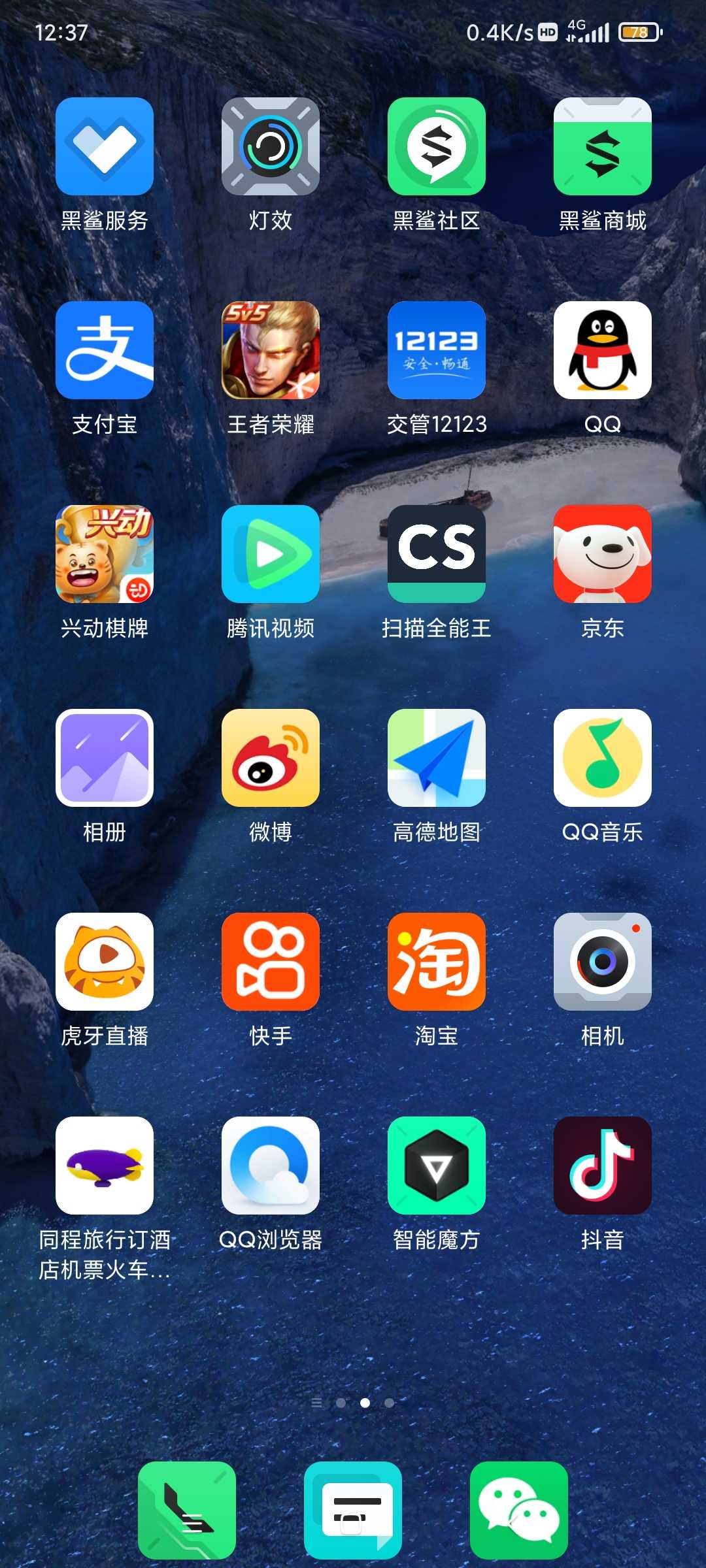Open the 支付宝 app
The height and width of the screenshot is (1568, 706).
tap(105, 350)
